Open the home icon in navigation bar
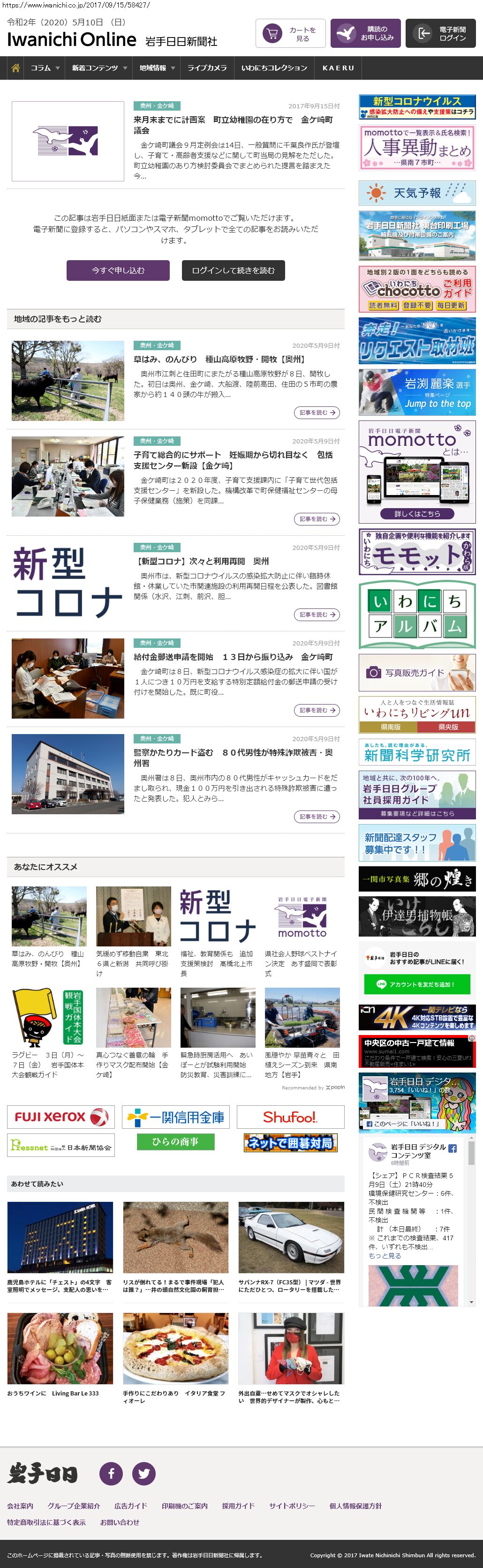483x1568 pixels. point(15,68)
